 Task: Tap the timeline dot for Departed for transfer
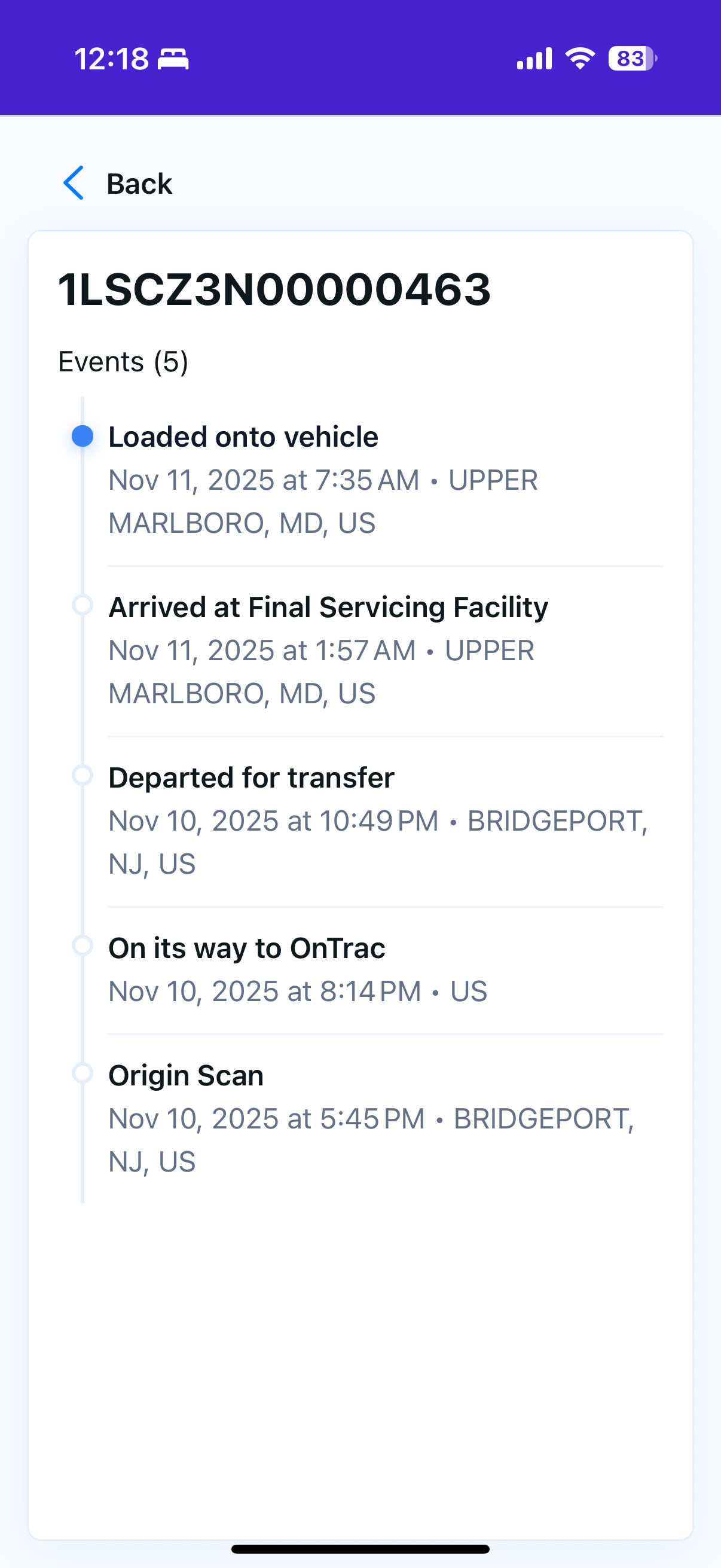(82, 776)
